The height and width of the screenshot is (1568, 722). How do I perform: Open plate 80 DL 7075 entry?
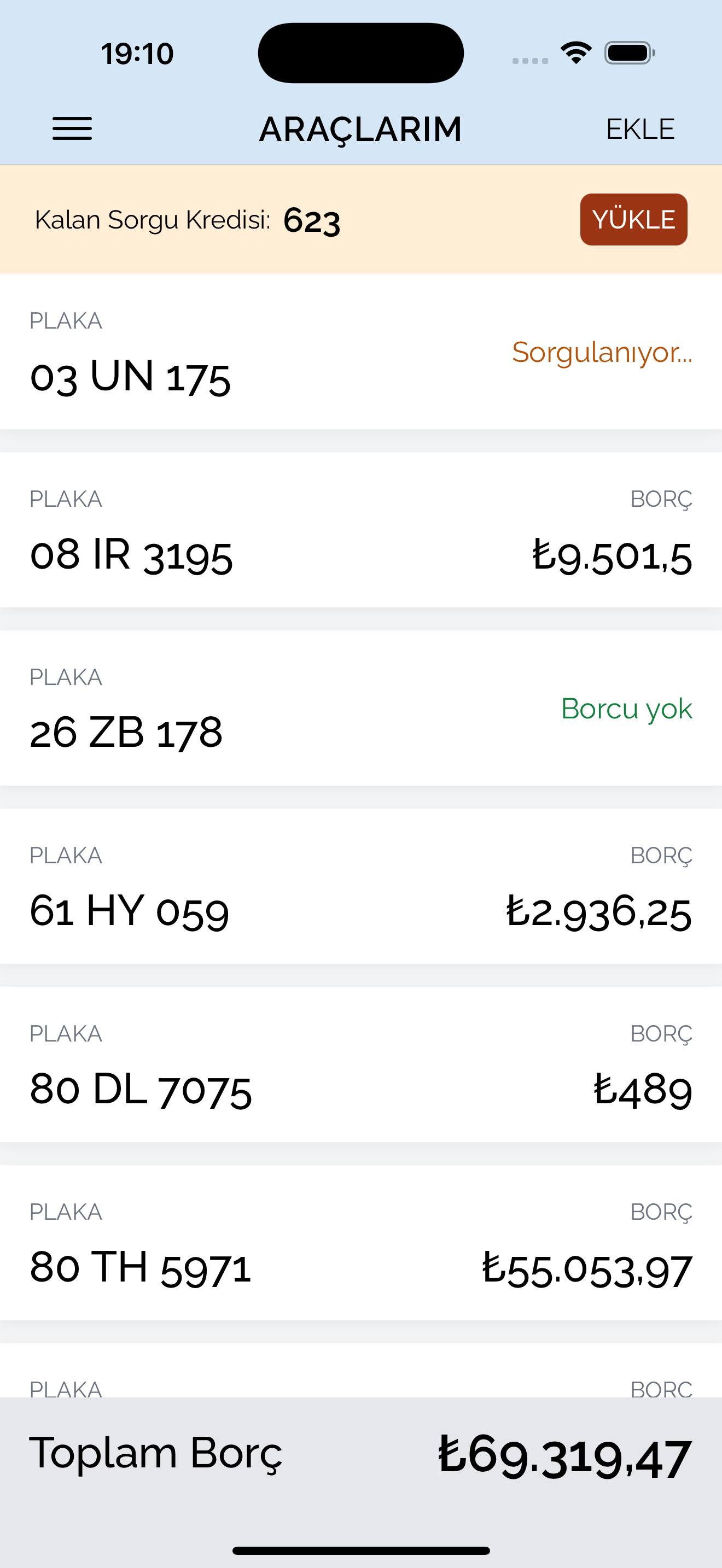point(141,1089)
